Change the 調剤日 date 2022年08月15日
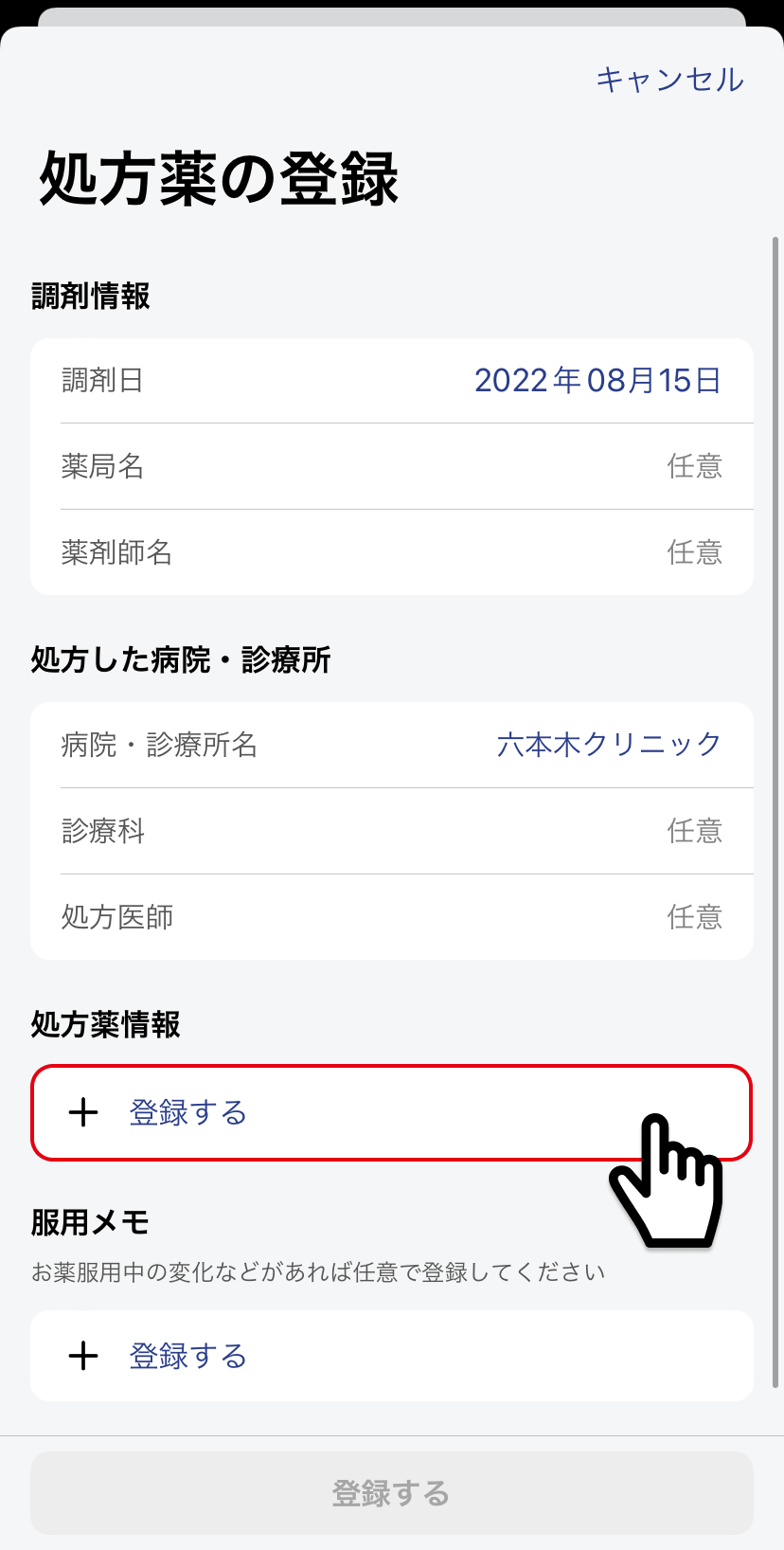 tap(597, 381)
